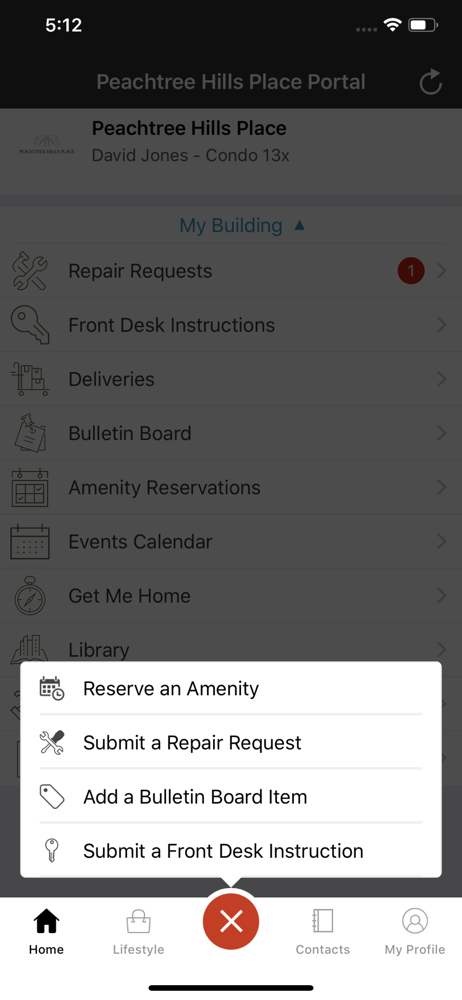Open Front Desk Instructions
462x1000 pixels.
coord(231,325)
